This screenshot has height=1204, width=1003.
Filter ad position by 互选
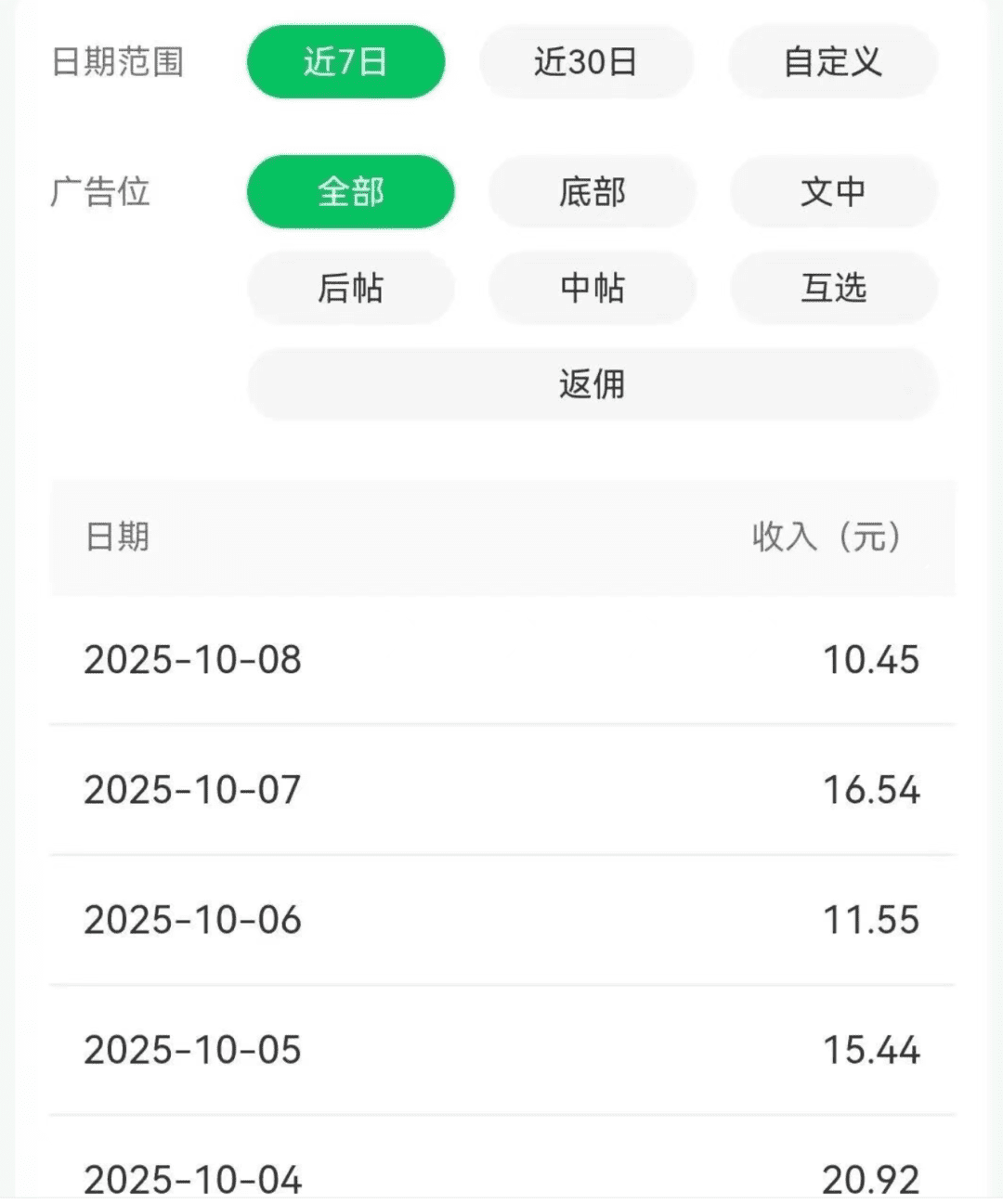[x=833, y=288]
